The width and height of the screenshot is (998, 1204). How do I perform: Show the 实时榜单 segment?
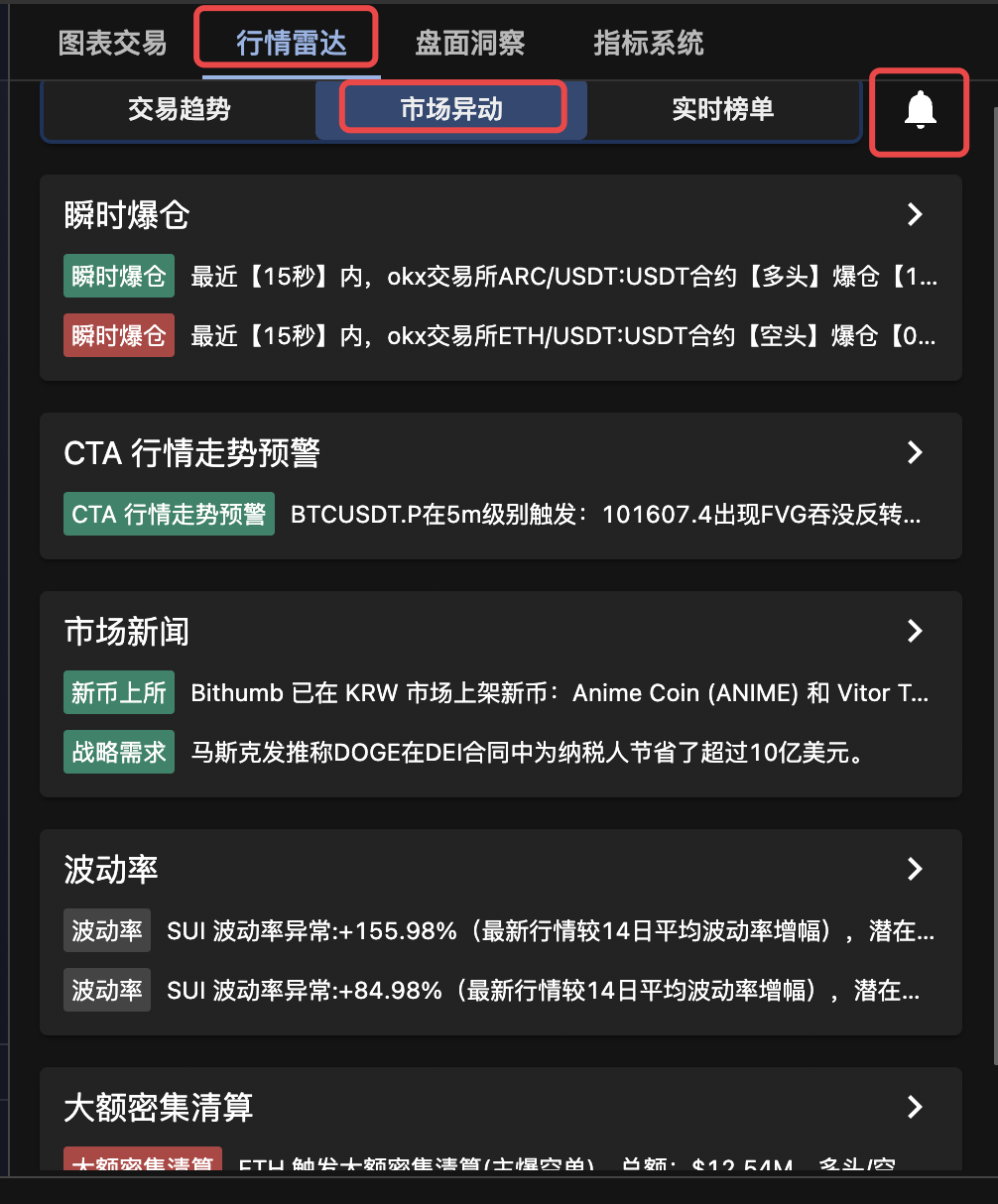pyautogui.click(x=722, y=109)
